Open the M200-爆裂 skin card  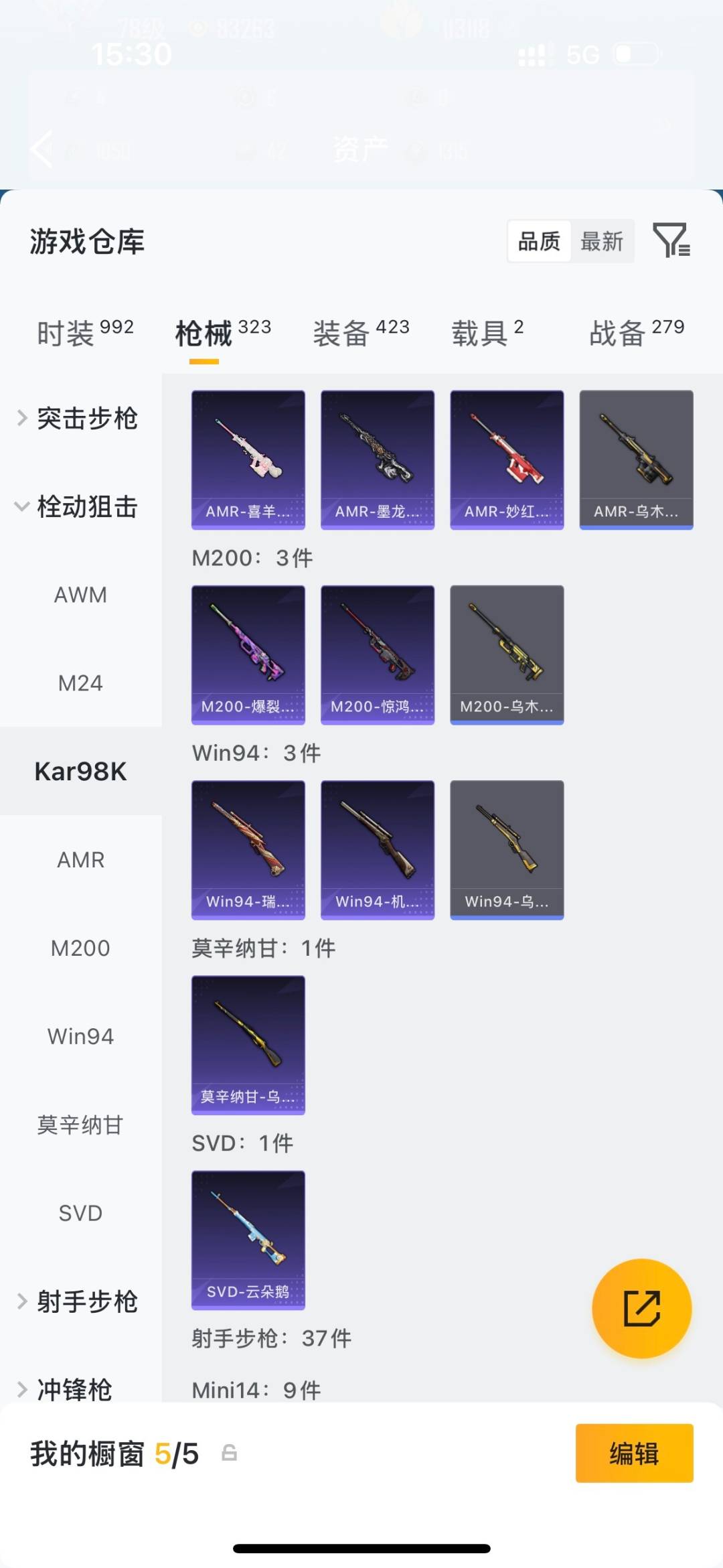pyautogui.click(x=248, y=654)
